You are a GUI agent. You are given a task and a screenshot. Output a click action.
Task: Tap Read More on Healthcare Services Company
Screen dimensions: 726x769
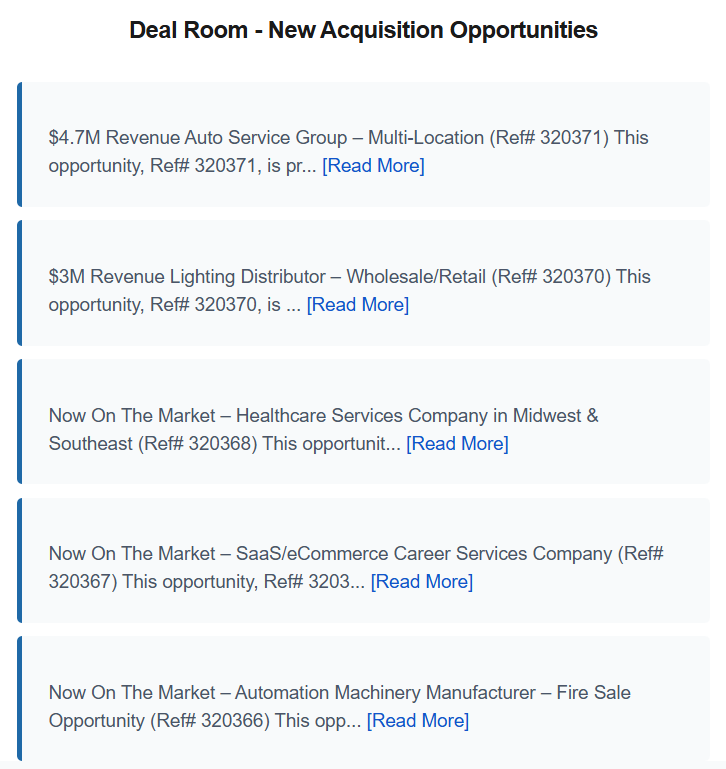[x=457, y=443]
